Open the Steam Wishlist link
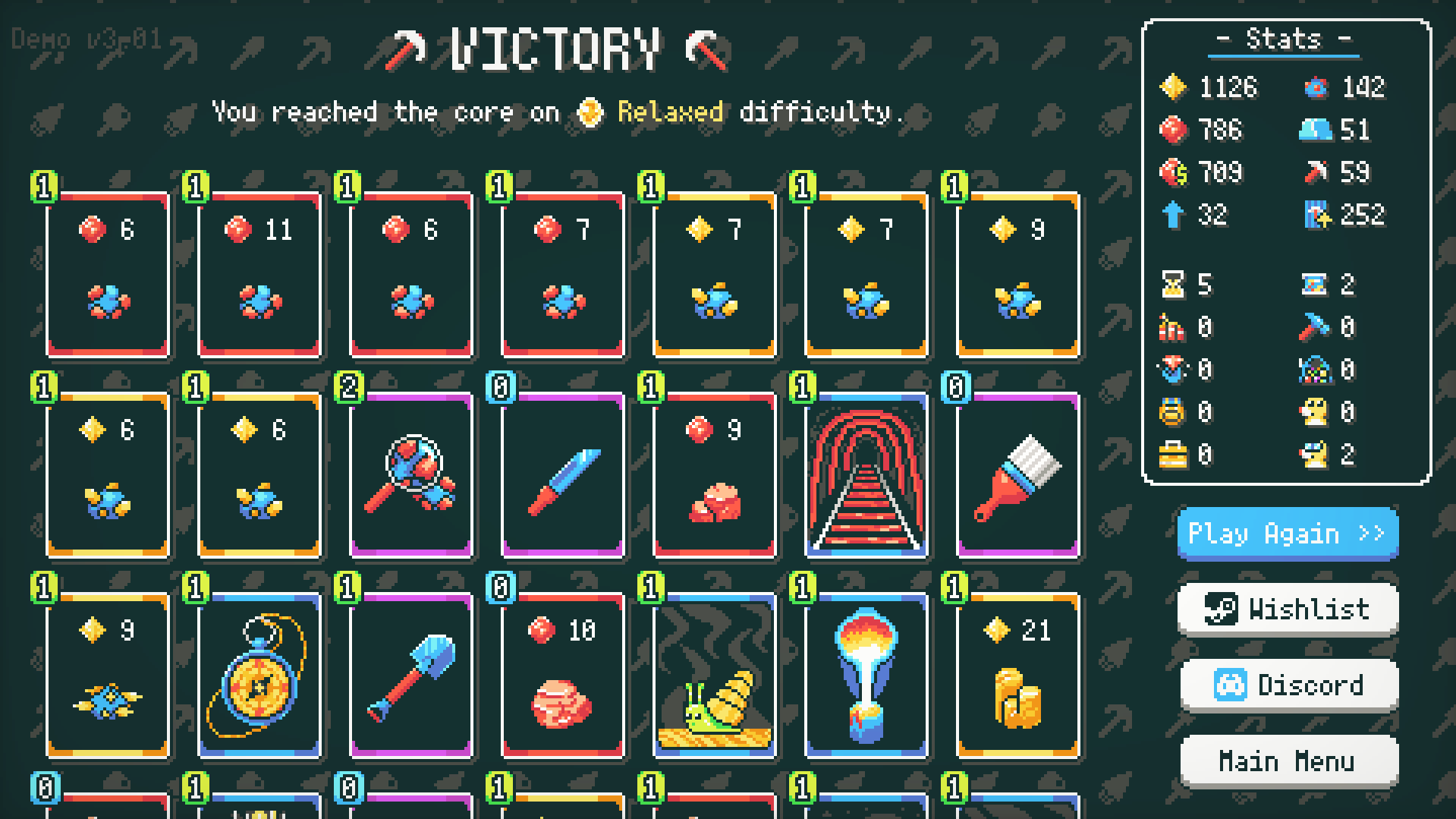 (1288, 609)
